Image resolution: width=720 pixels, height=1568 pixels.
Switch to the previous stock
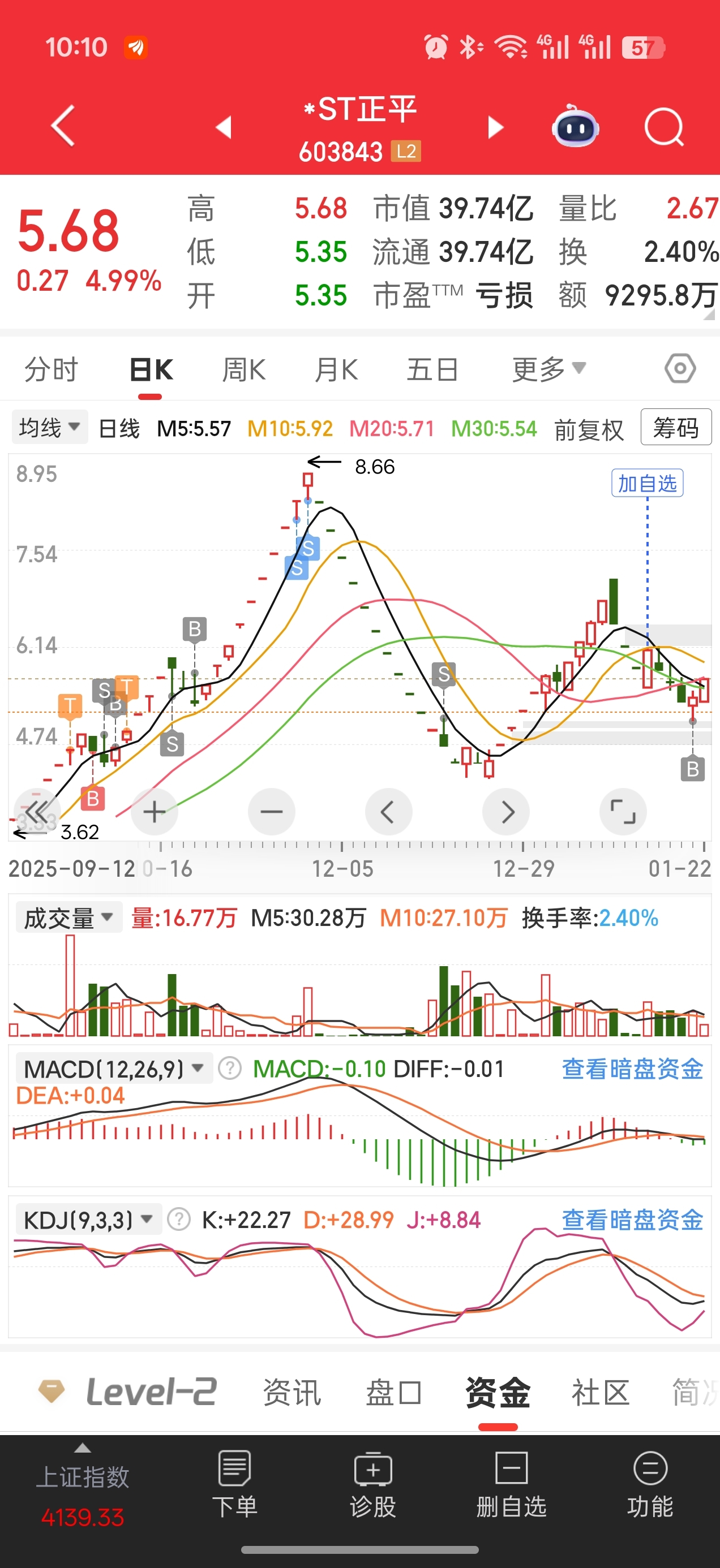[x=224, y=127]
